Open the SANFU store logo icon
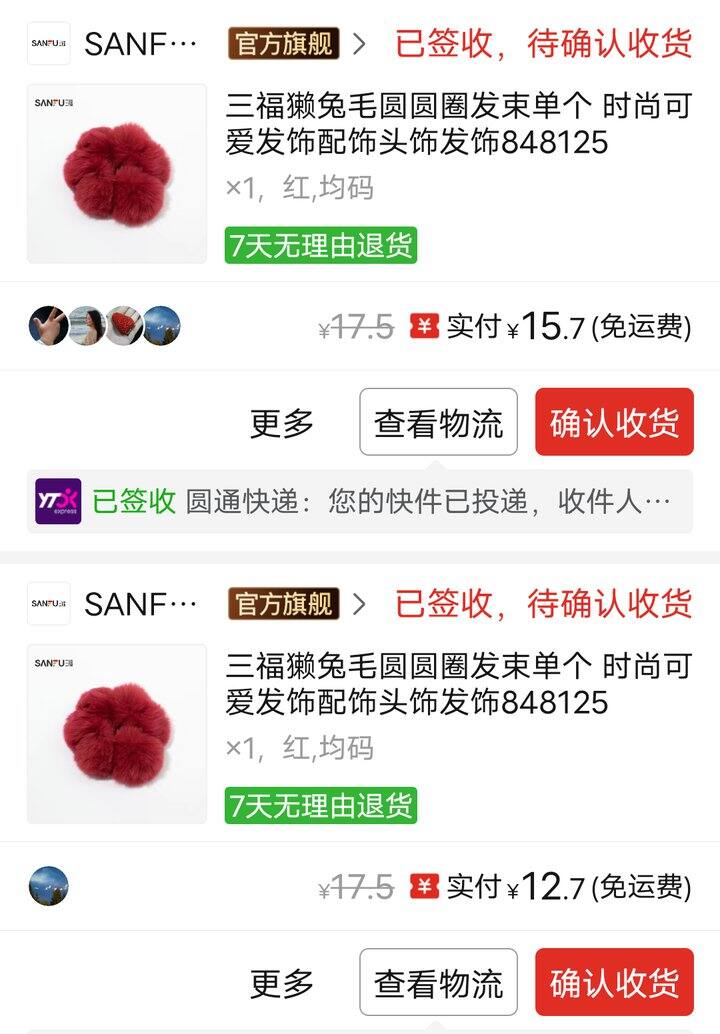Viewport: 720px width, 1034px height. pyautogui.click(x=48, y=44)
